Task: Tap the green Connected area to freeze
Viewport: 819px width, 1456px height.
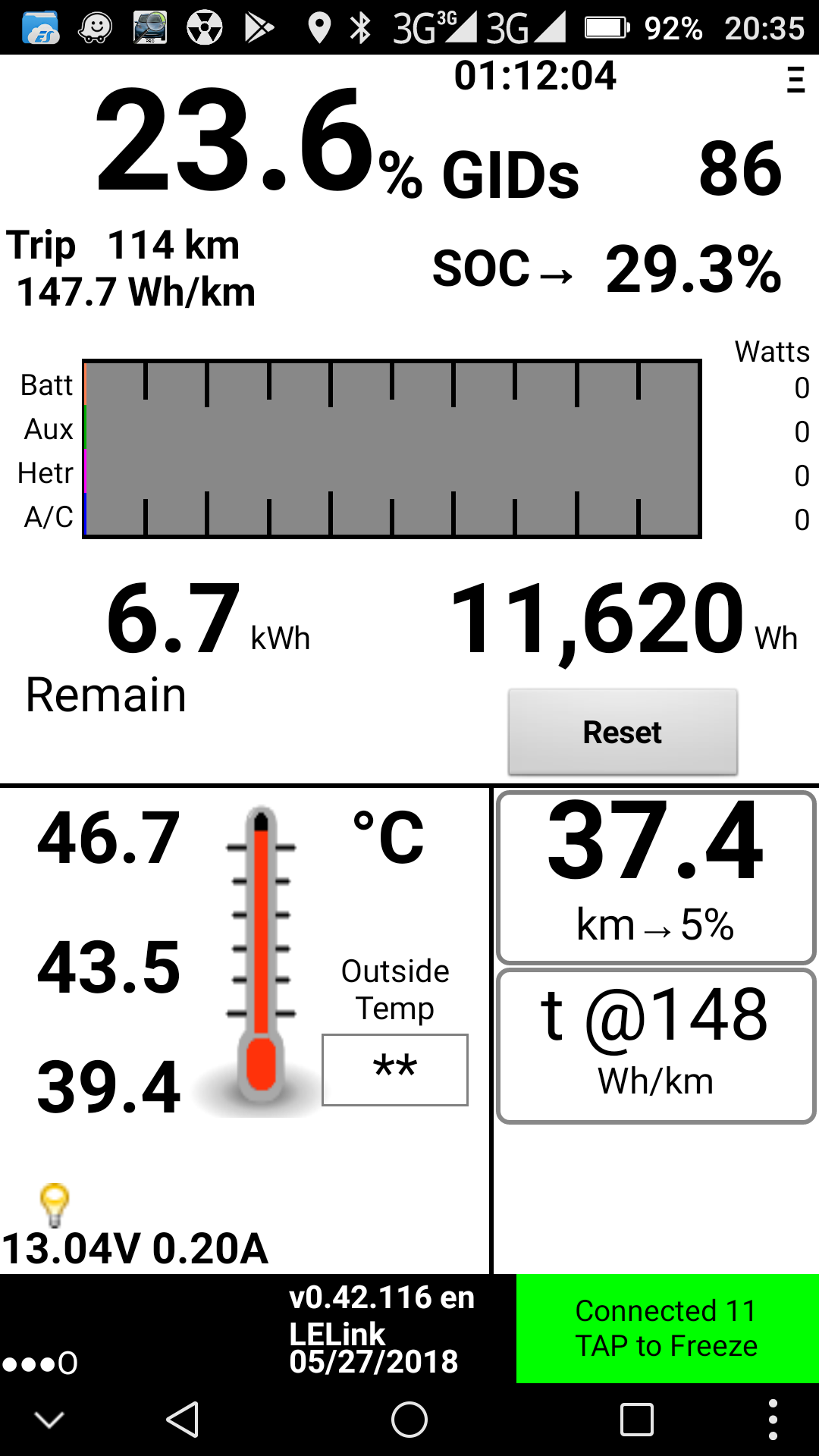Action: pyautogui.click(x=667, y=1329)
